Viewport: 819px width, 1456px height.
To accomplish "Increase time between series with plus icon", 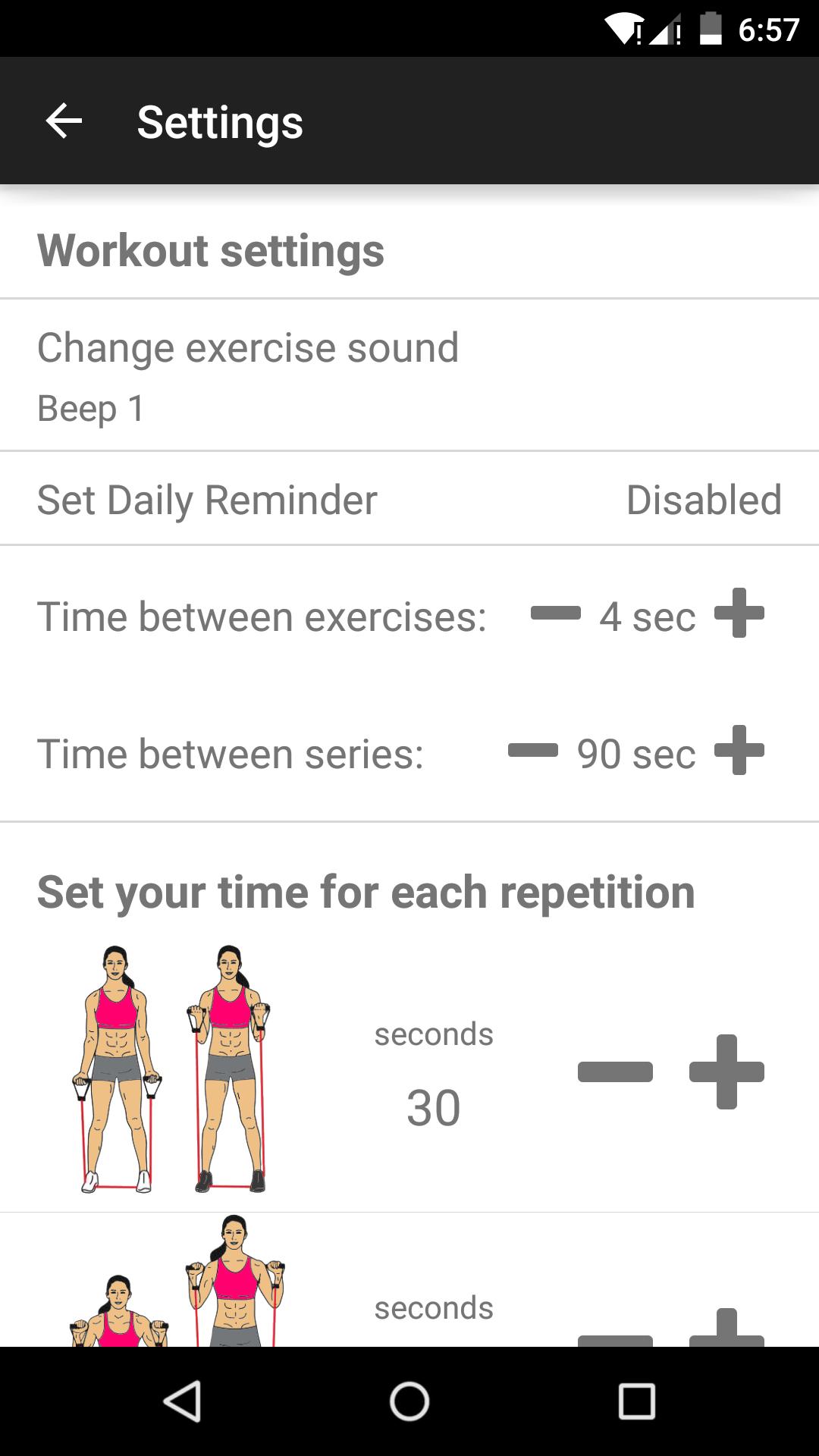I will point(740,752).
